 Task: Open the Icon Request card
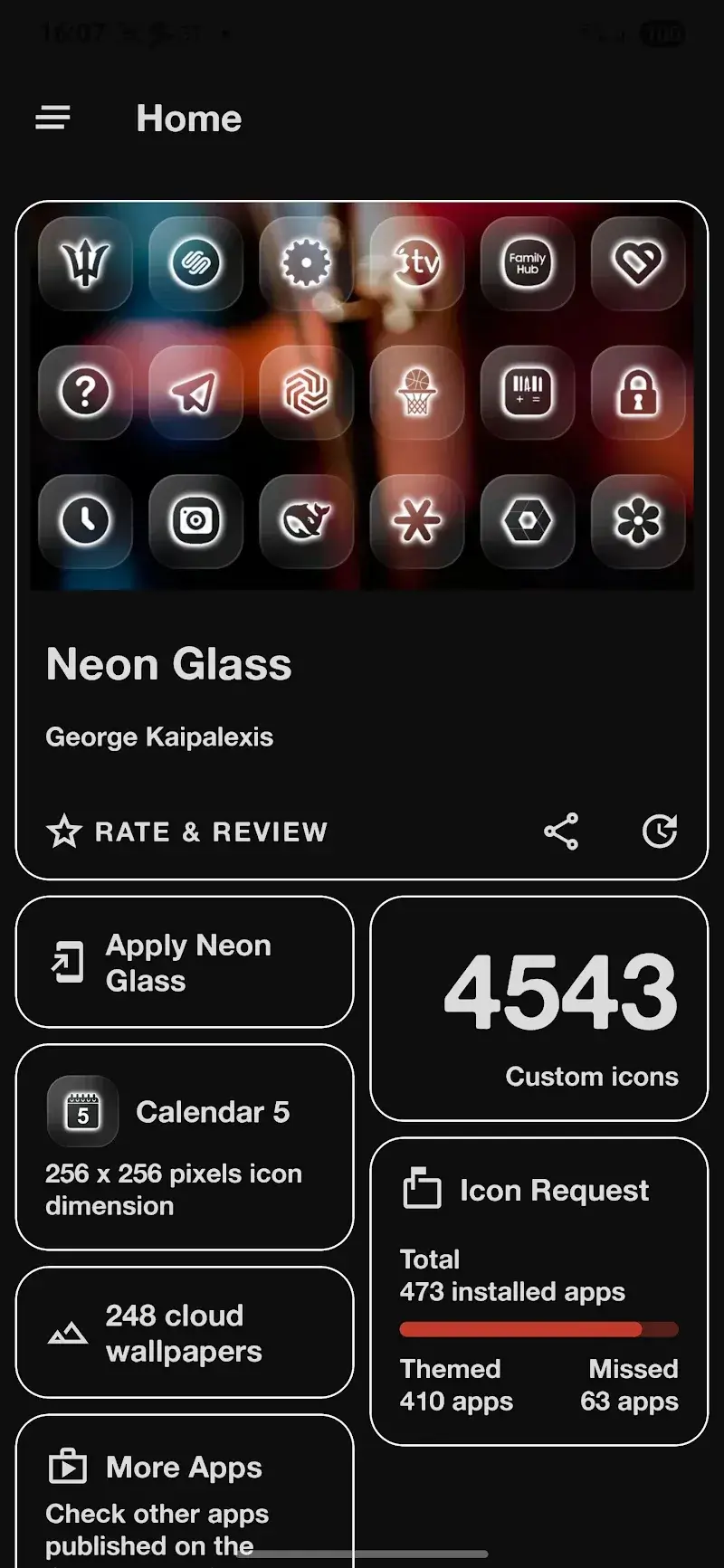[539, 1292]
